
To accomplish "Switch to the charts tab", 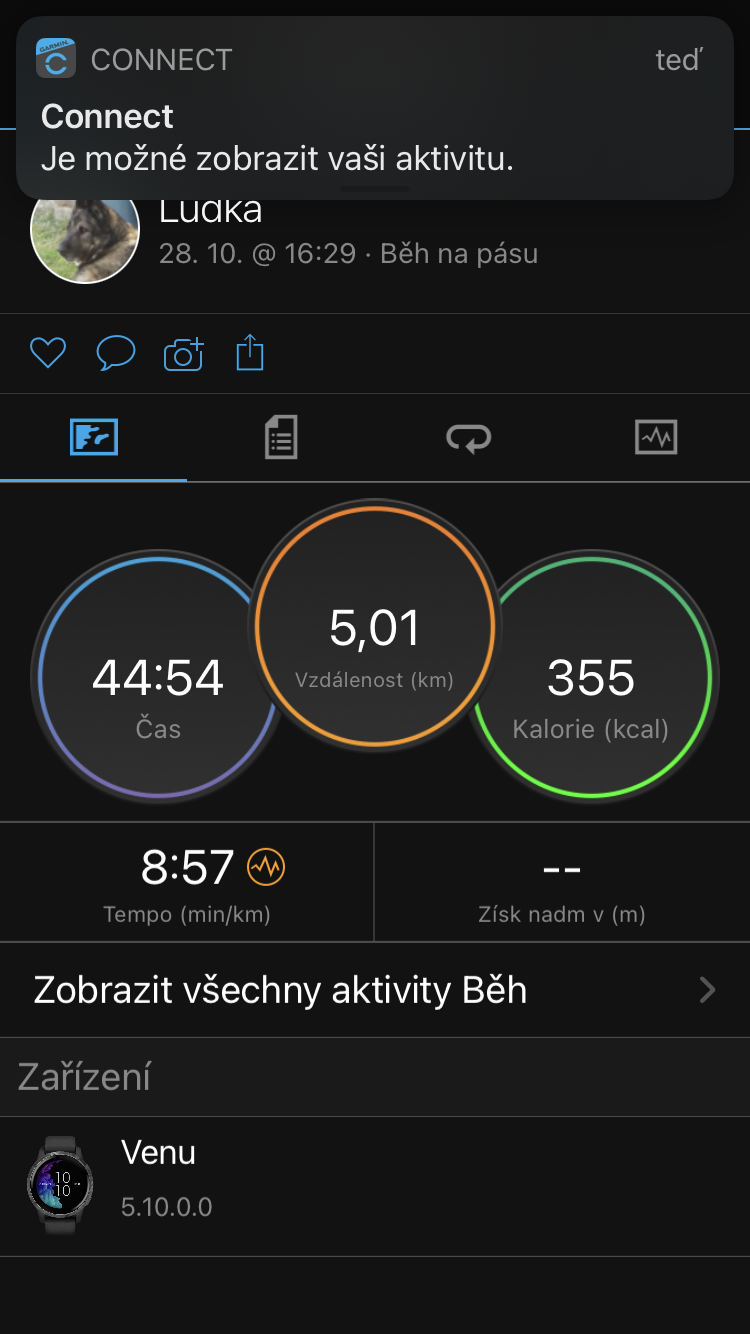I will [x=656, y=438].
